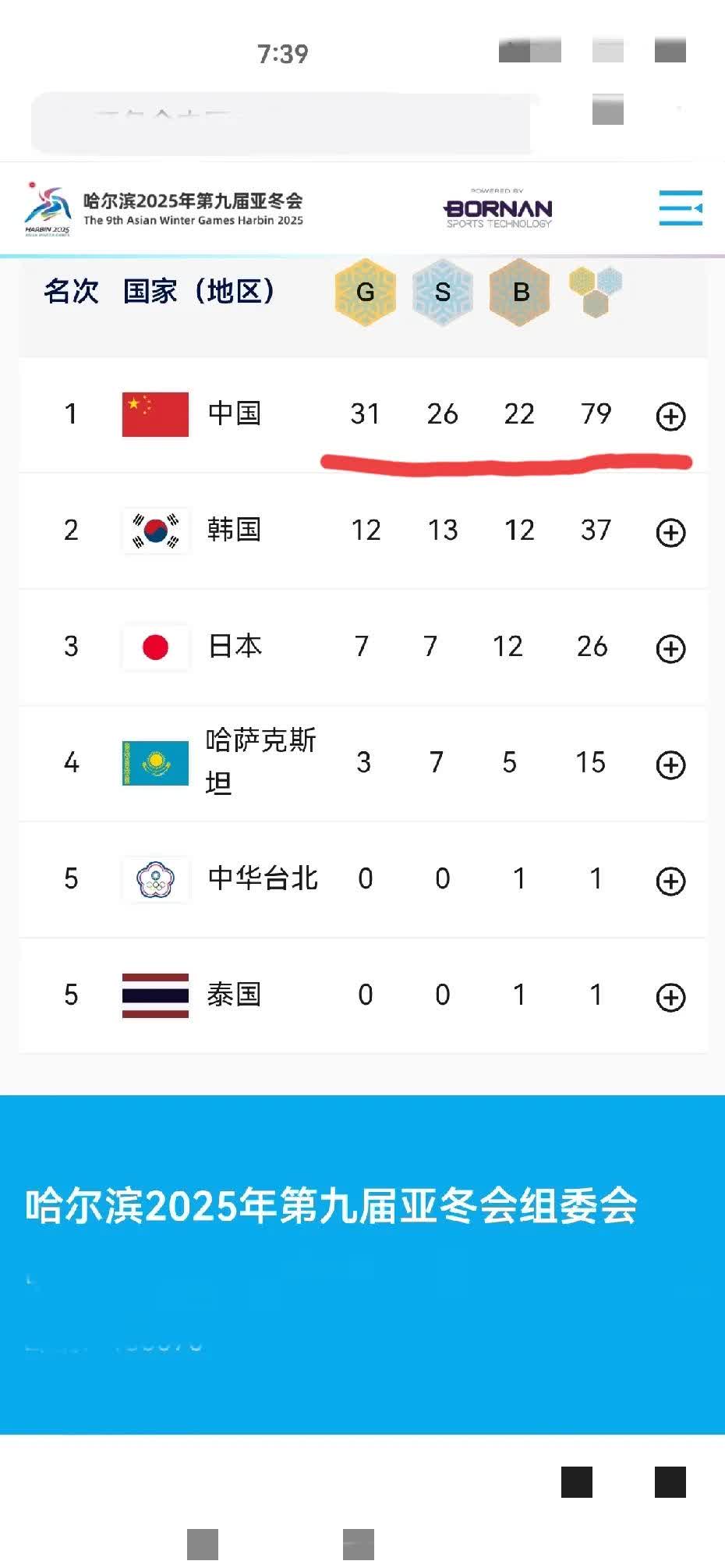Tap the plus icon for 中华台北
This screenshot has width=725, height=1568.
point(670,881)
